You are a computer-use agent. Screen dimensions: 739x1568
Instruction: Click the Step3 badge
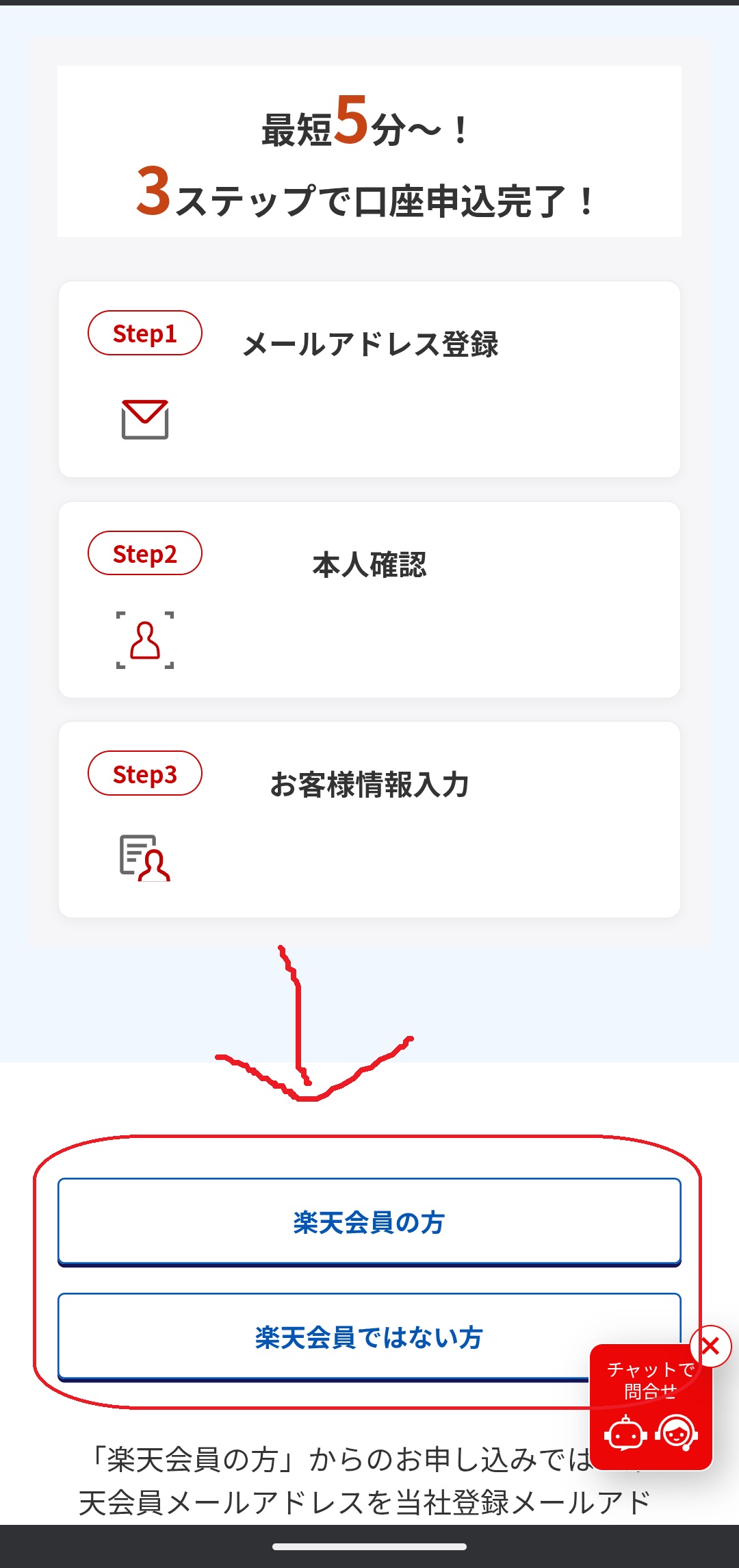[144, 773]
